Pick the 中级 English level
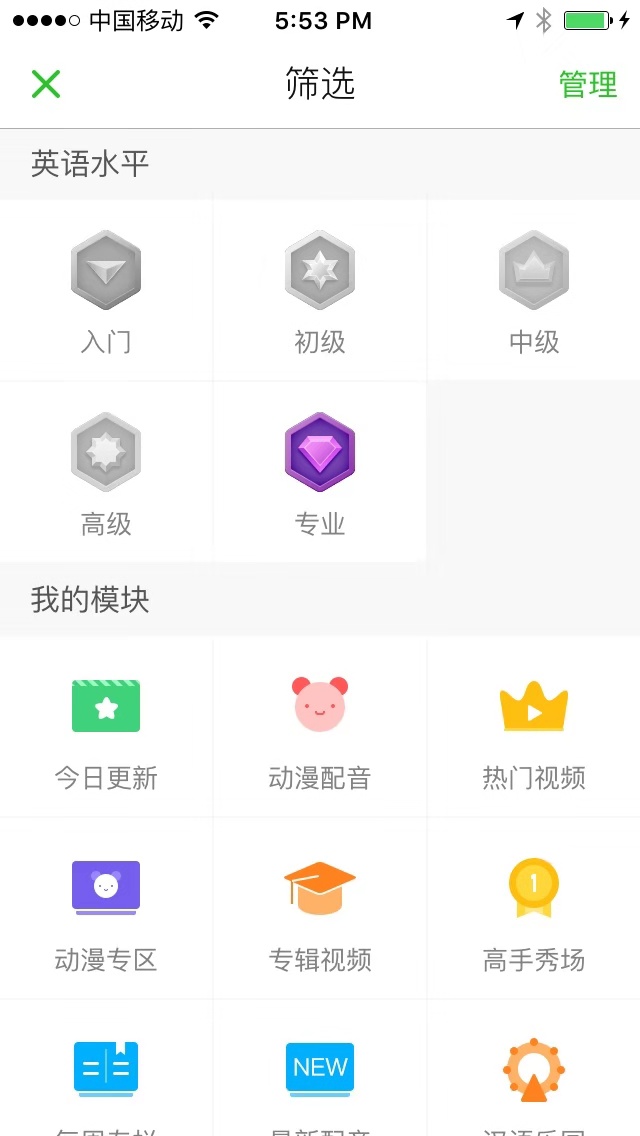The height and width of the screenshot is (1136, 640). [x=534, y=290]
